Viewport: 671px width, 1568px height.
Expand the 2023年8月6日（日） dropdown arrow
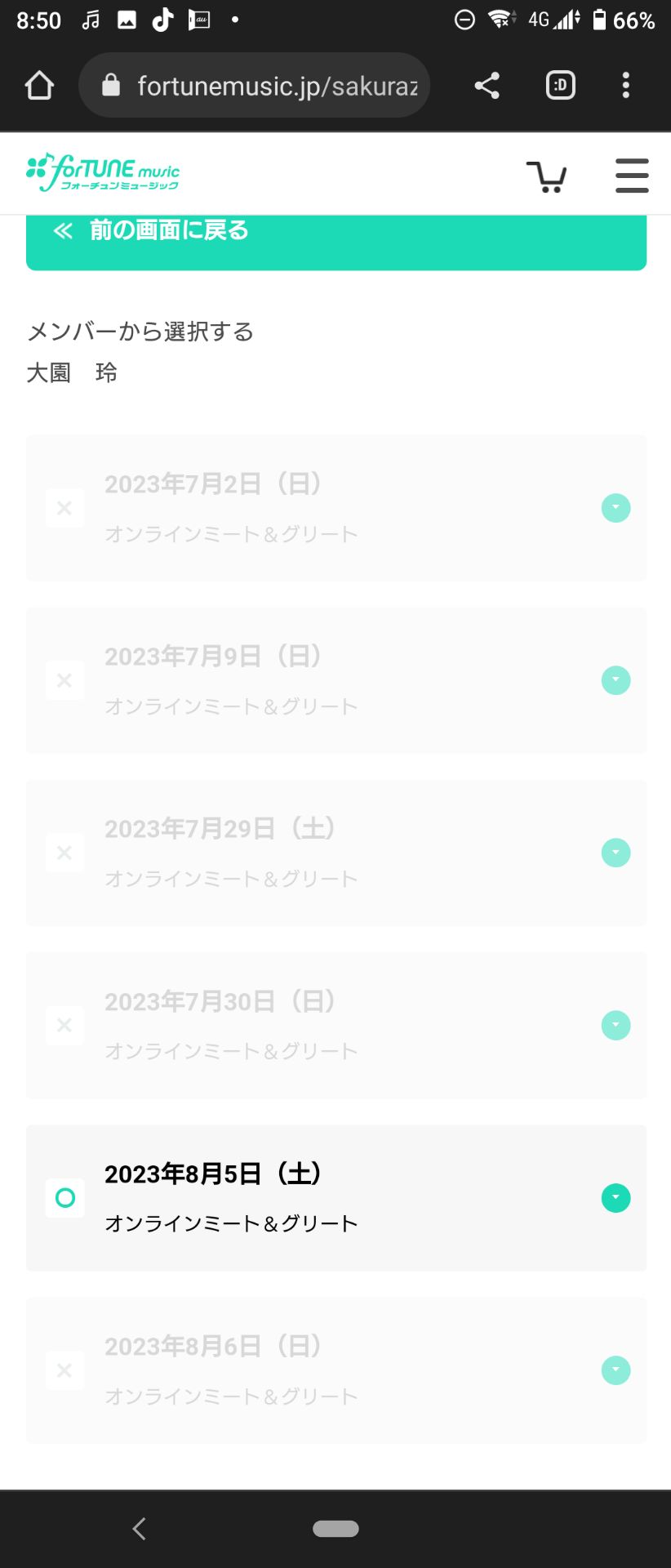pos(615,1370)
